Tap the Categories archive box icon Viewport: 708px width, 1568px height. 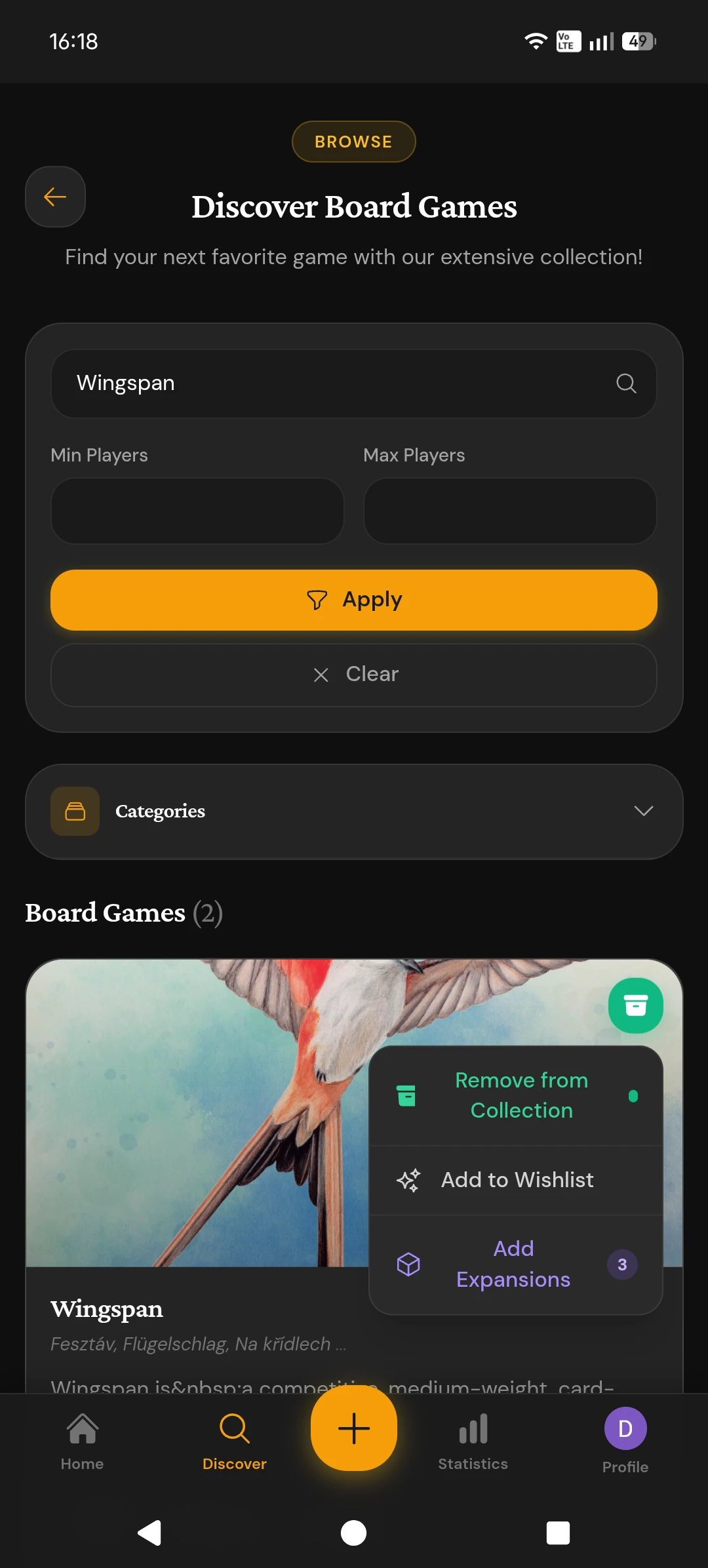tap(75, 811)
